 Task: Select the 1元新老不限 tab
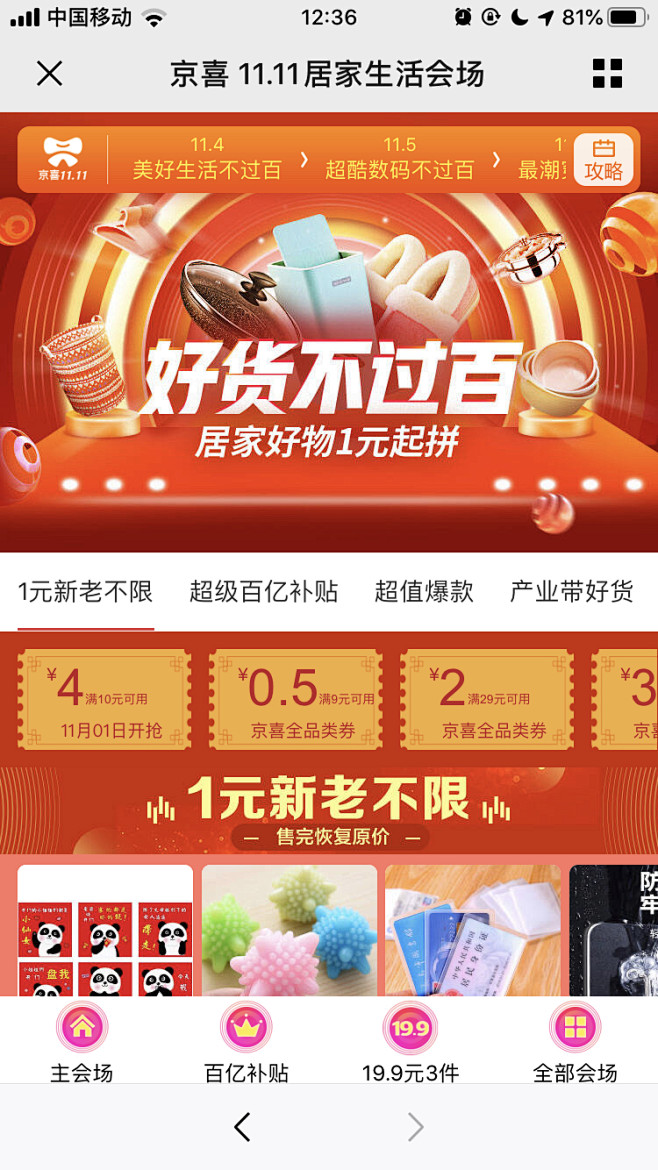(85, 592)
